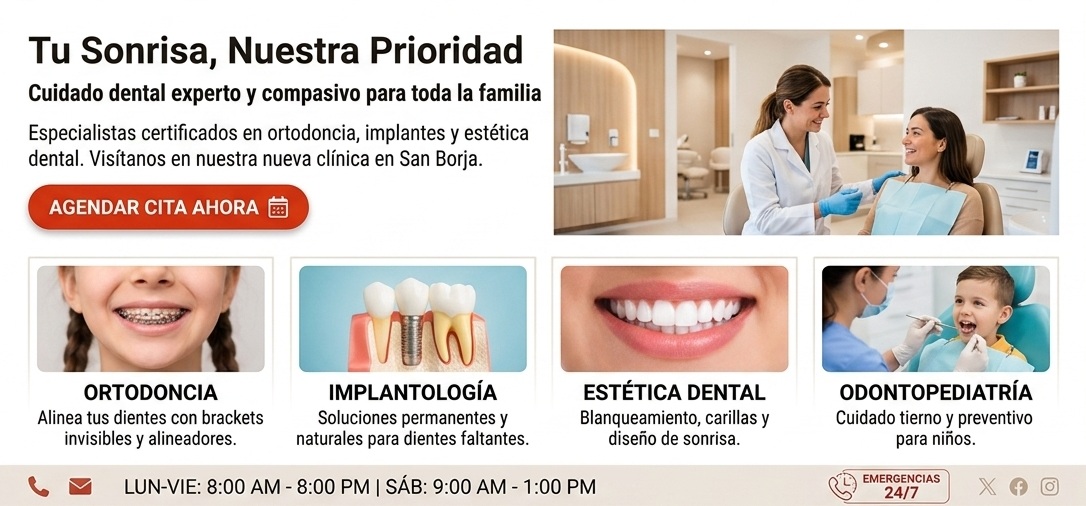This screenshot has width=1086, height=506.
Task: Open the clinic's Instagram profile
Action: click(x=1050, y=487)
